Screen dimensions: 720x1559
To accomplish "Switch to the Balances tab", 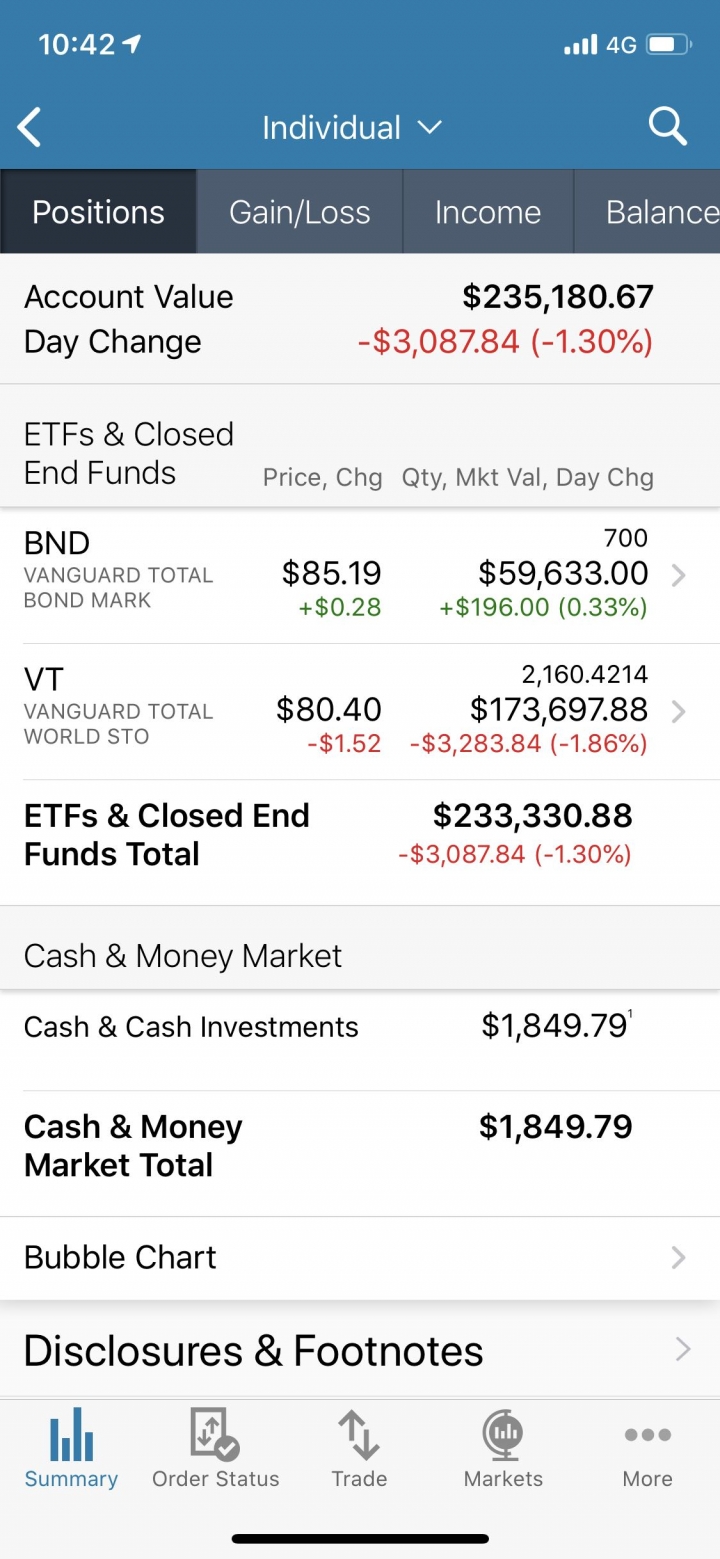I will click(x=647, y=212).
